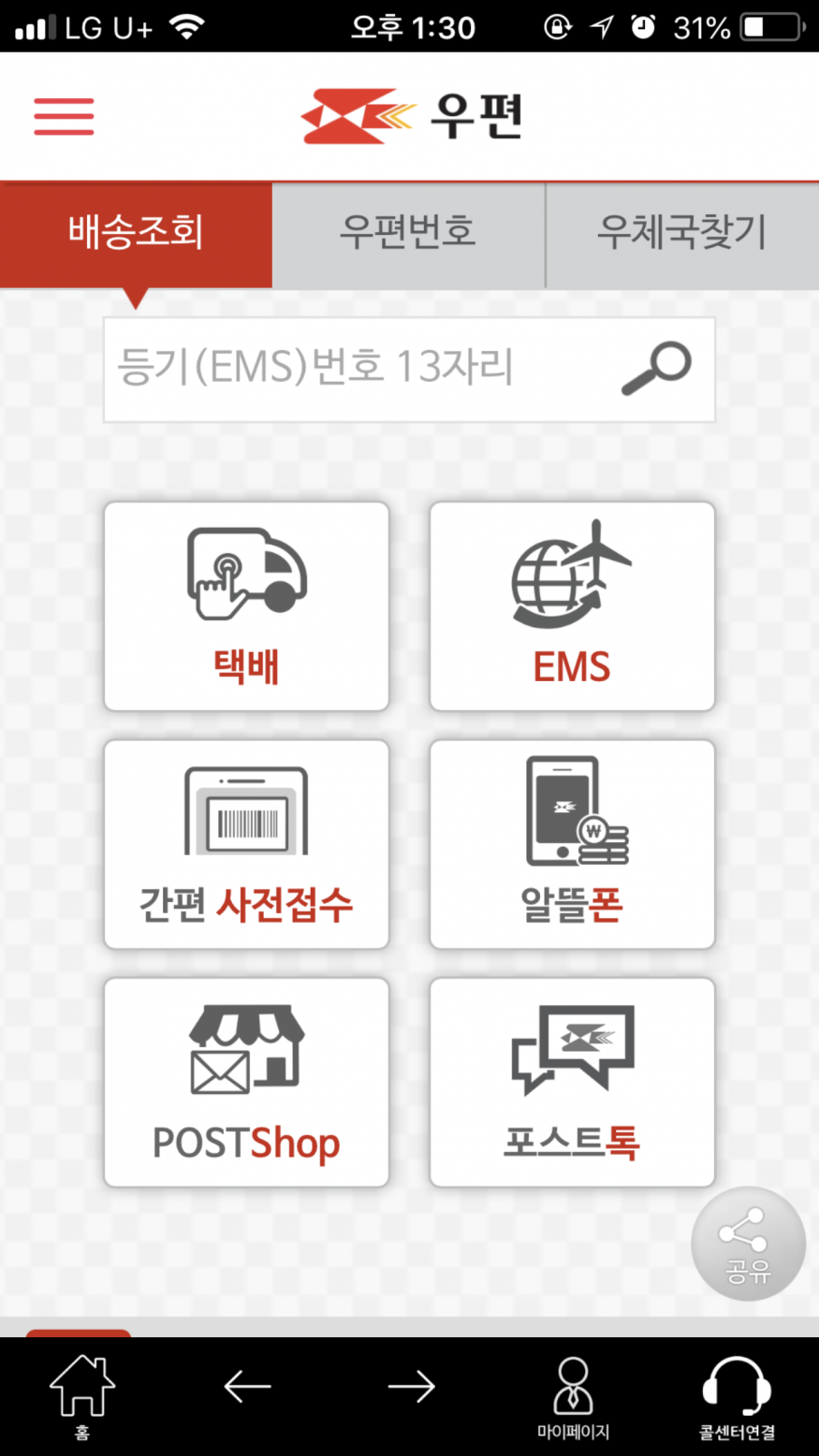This screenshot has height=1456, width=819.
Task: Open 마이페이지 in the bottom bar
Action: click(x=573, y=1395)
